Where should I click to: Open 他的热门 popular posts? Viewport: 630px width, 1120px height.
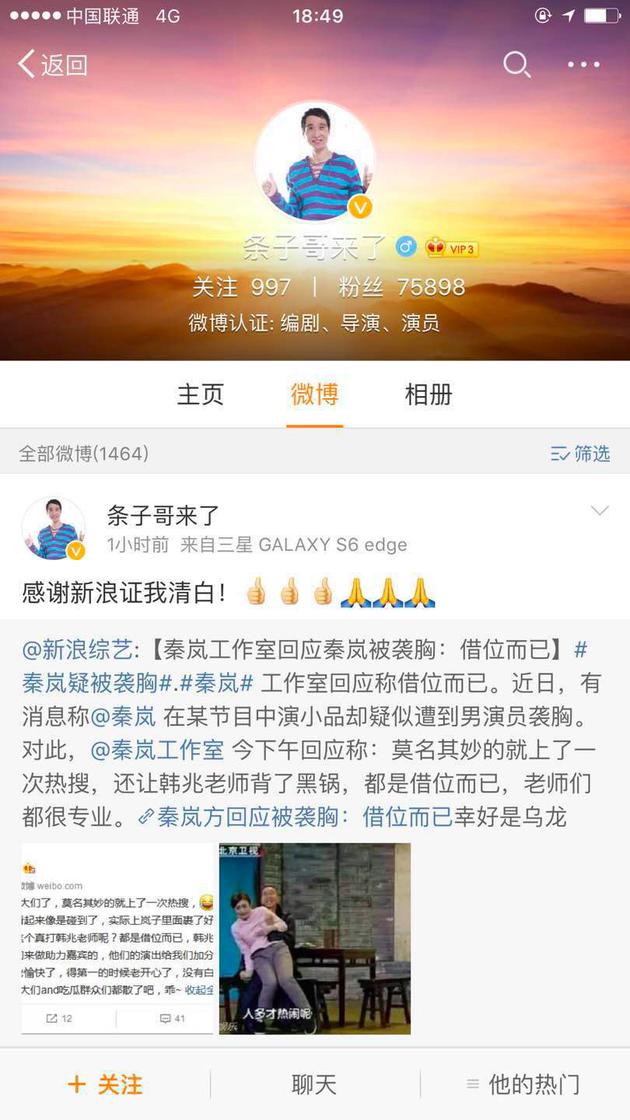[523, 1084]
